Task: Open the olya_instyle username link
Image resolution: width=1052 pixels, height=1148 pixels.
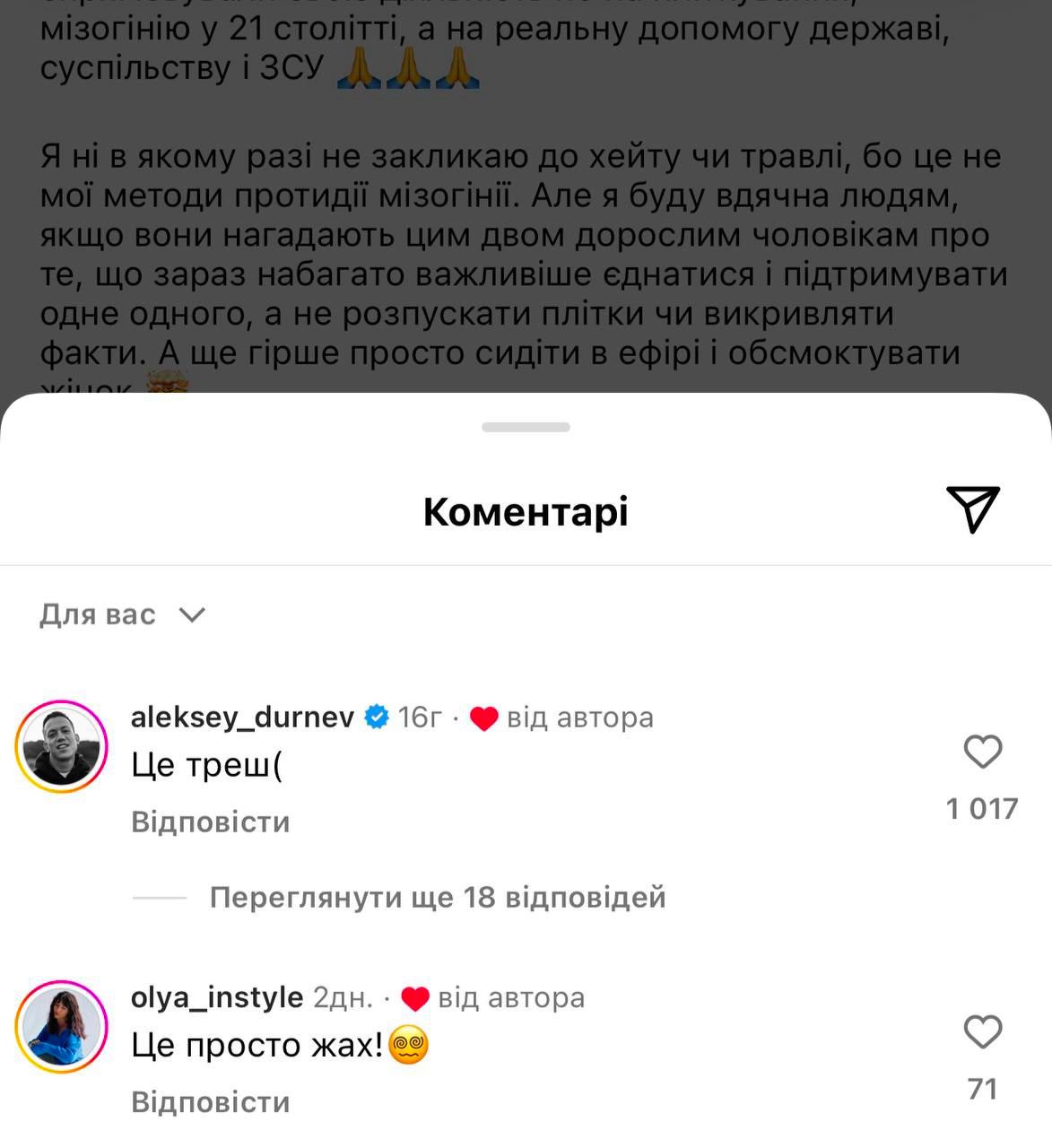Action: coord(217,997)
